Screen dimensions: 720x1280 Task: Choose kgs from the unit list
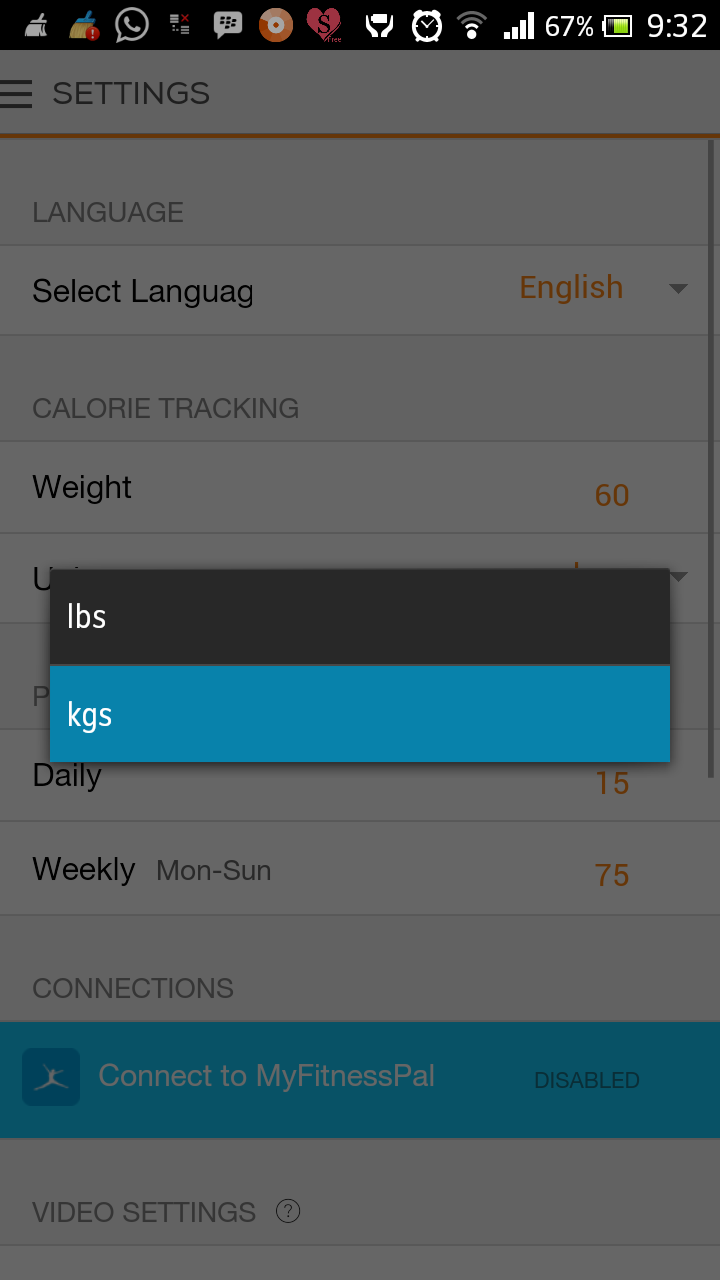(359, 714)
